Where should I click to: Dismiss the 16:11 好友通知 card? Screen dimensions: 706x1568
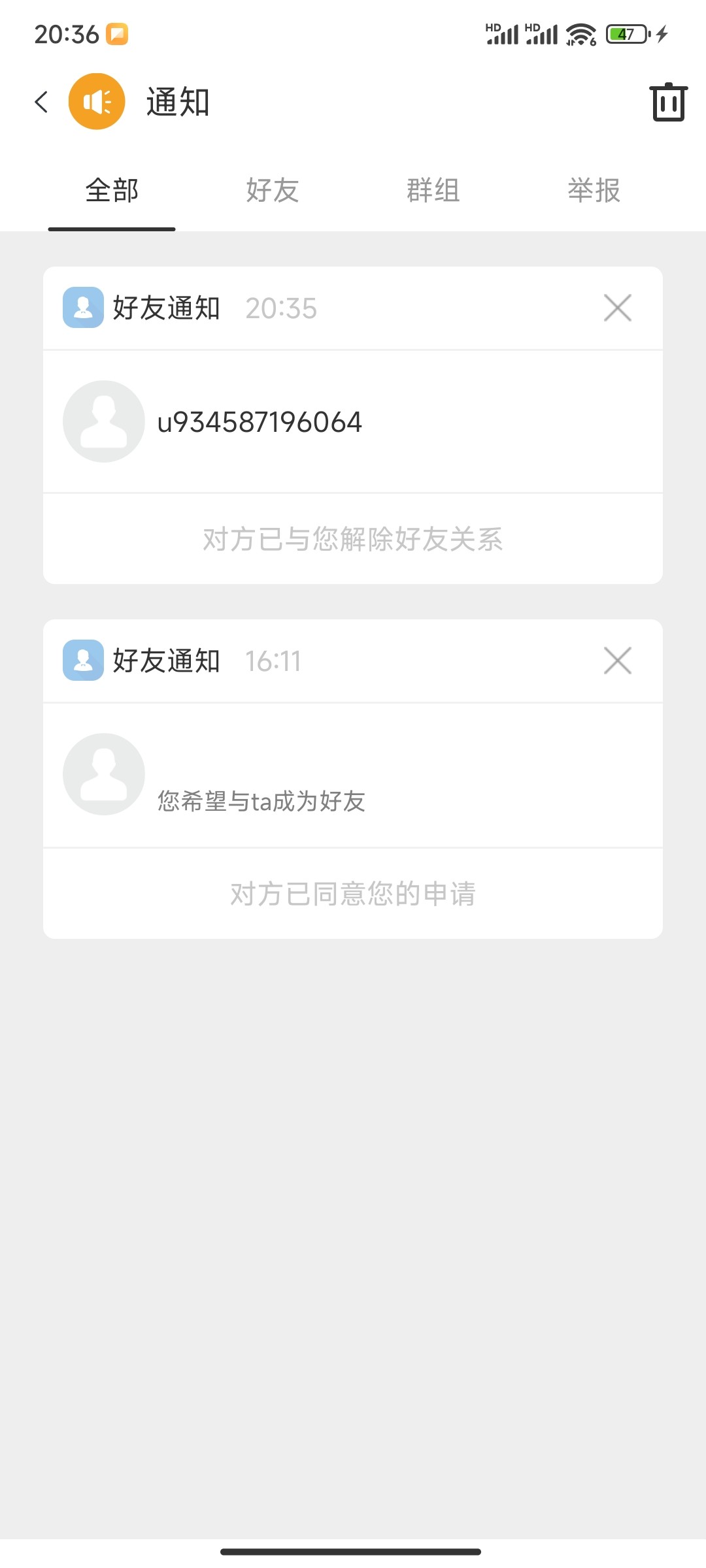(x=616, y=660)
